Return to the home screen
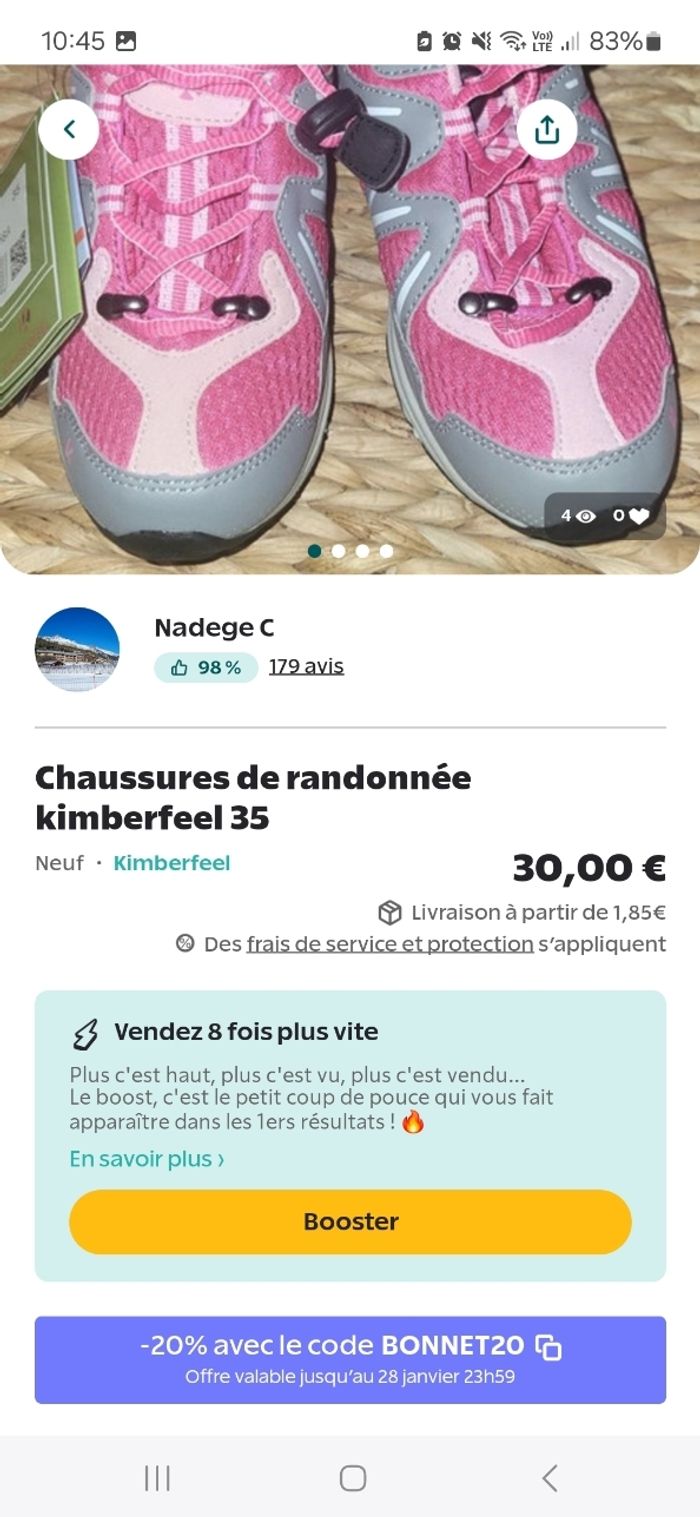This screenshot has width=700, height=1517. pyautogui.click(x=352, y=1478)
